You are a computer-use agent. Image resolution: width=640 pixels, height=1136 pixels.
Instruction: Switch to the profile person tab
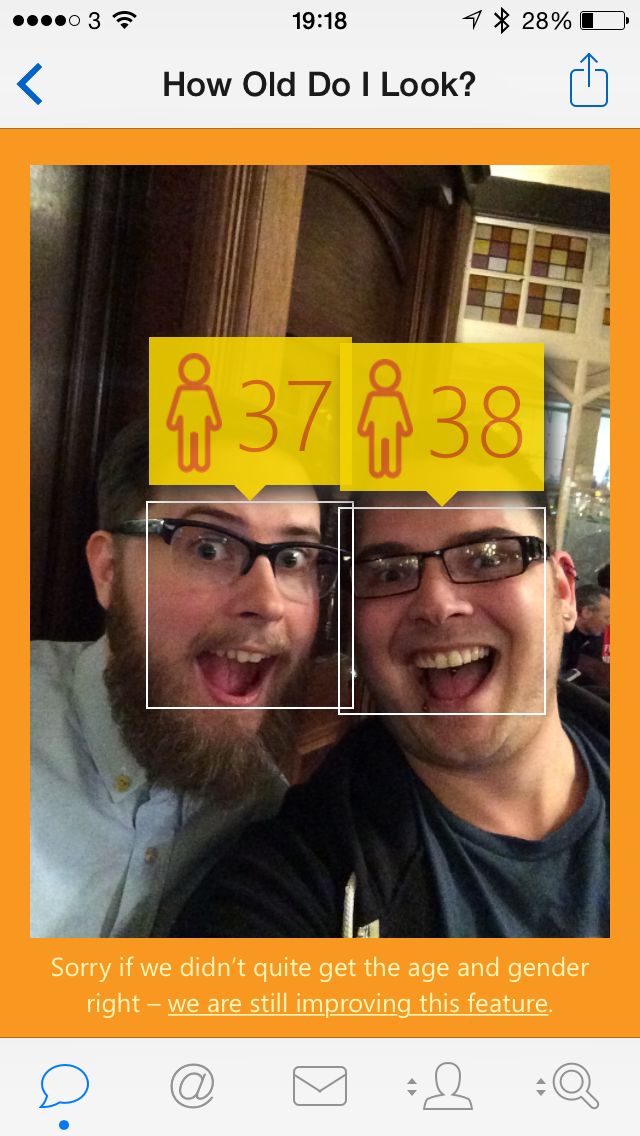click(x=446, y=1086)
